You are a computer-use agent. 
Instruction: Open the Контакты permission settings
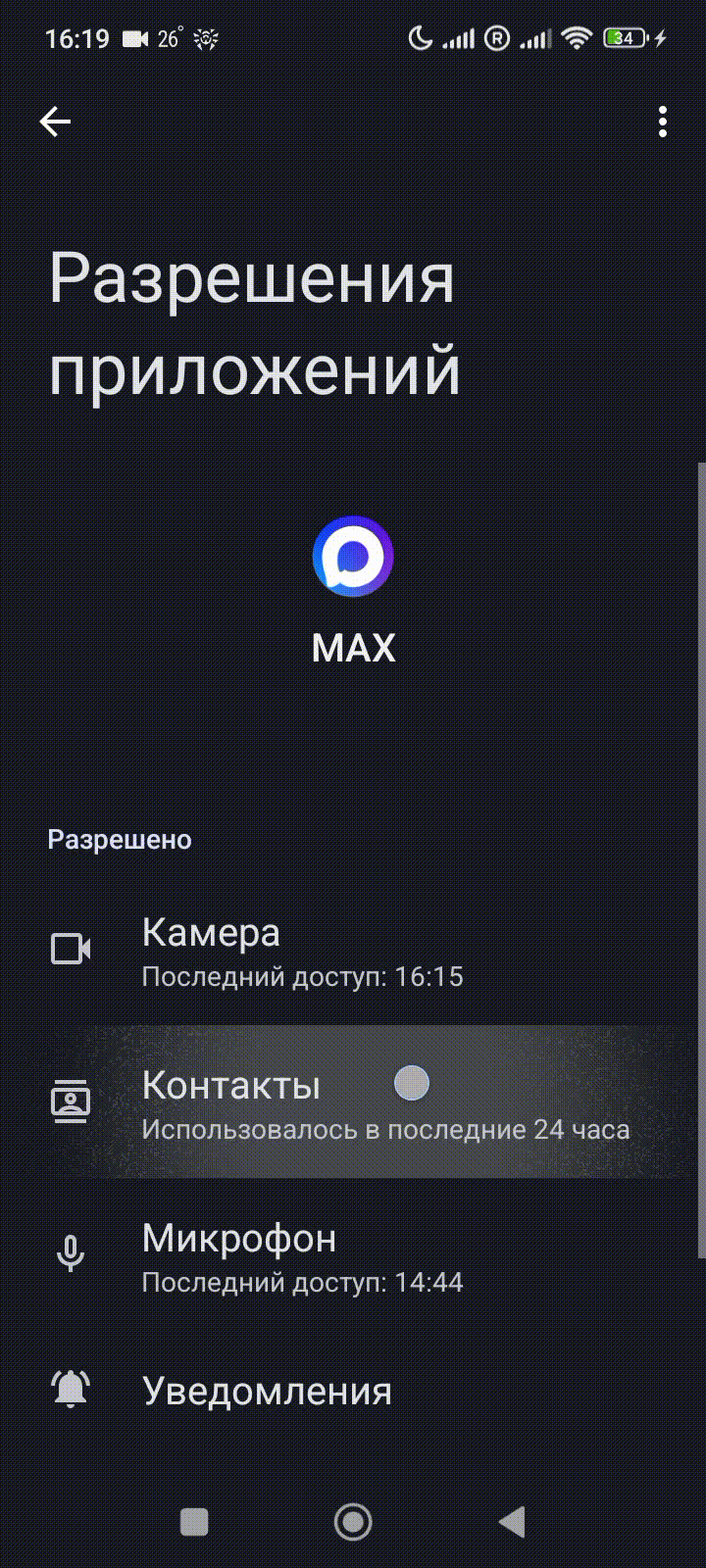coord(353,1102)
